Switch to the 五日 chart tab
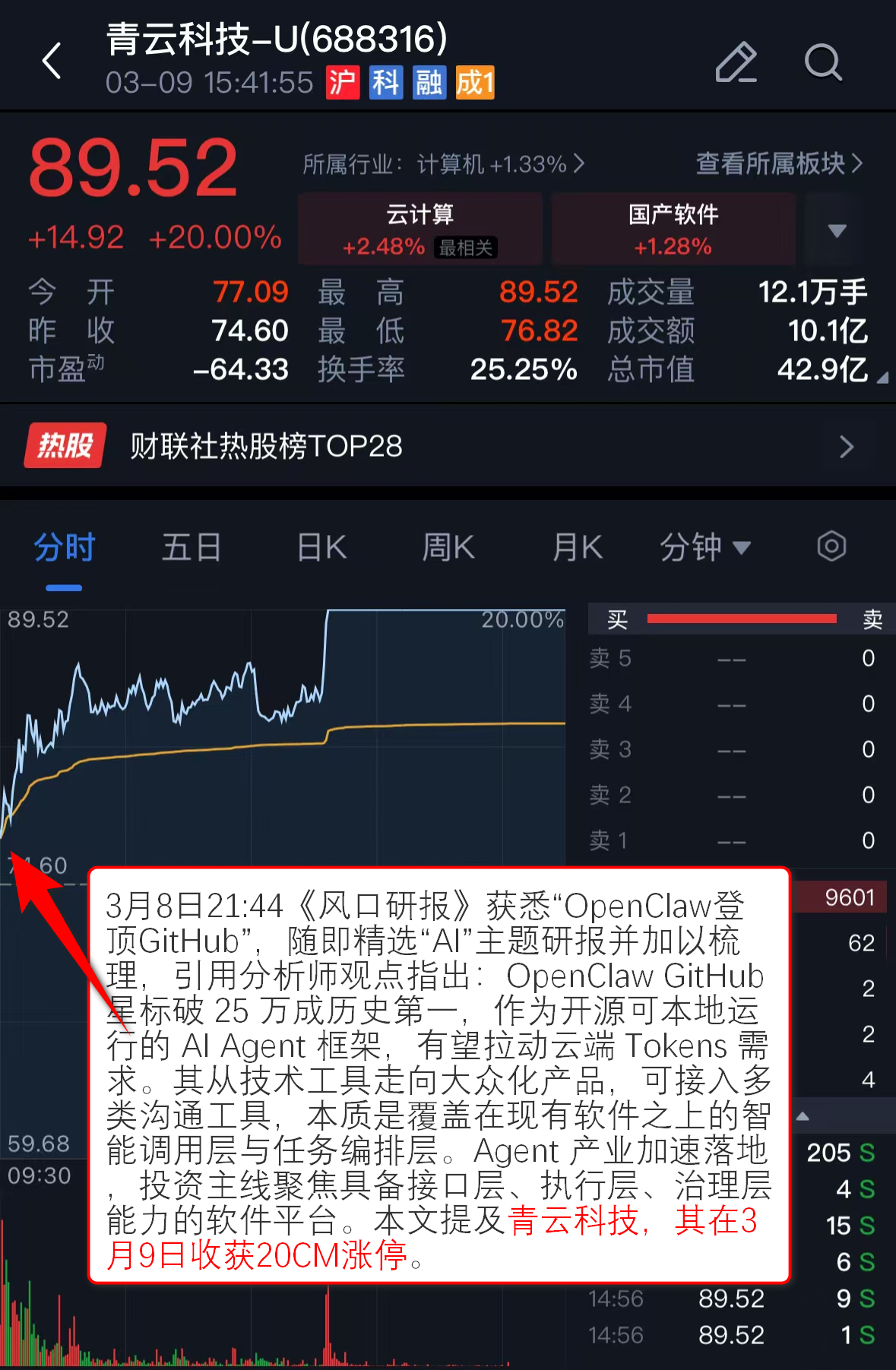The height and width of the screenshot is (1370, 896). coord(192,547)
